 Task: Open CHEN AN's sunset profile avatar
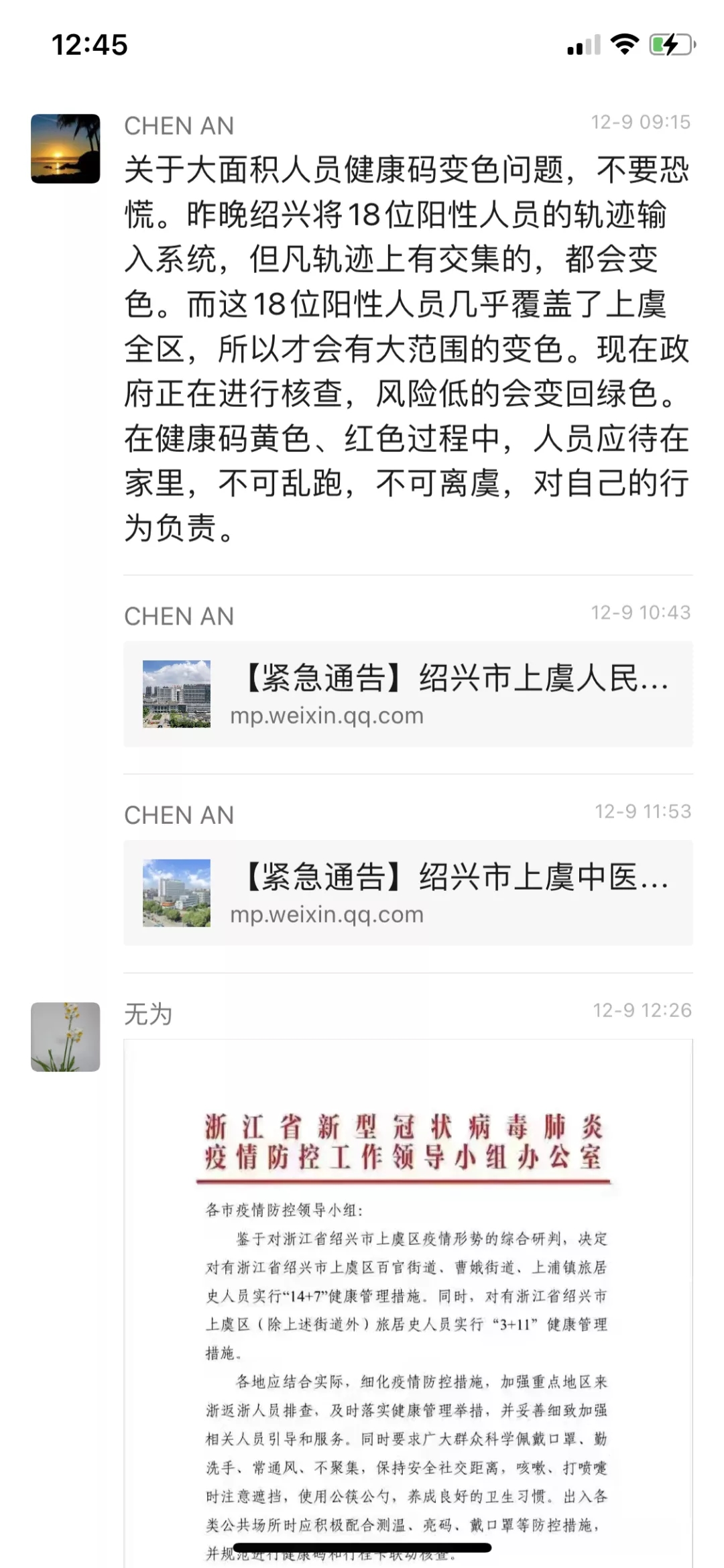pos(66,149)
